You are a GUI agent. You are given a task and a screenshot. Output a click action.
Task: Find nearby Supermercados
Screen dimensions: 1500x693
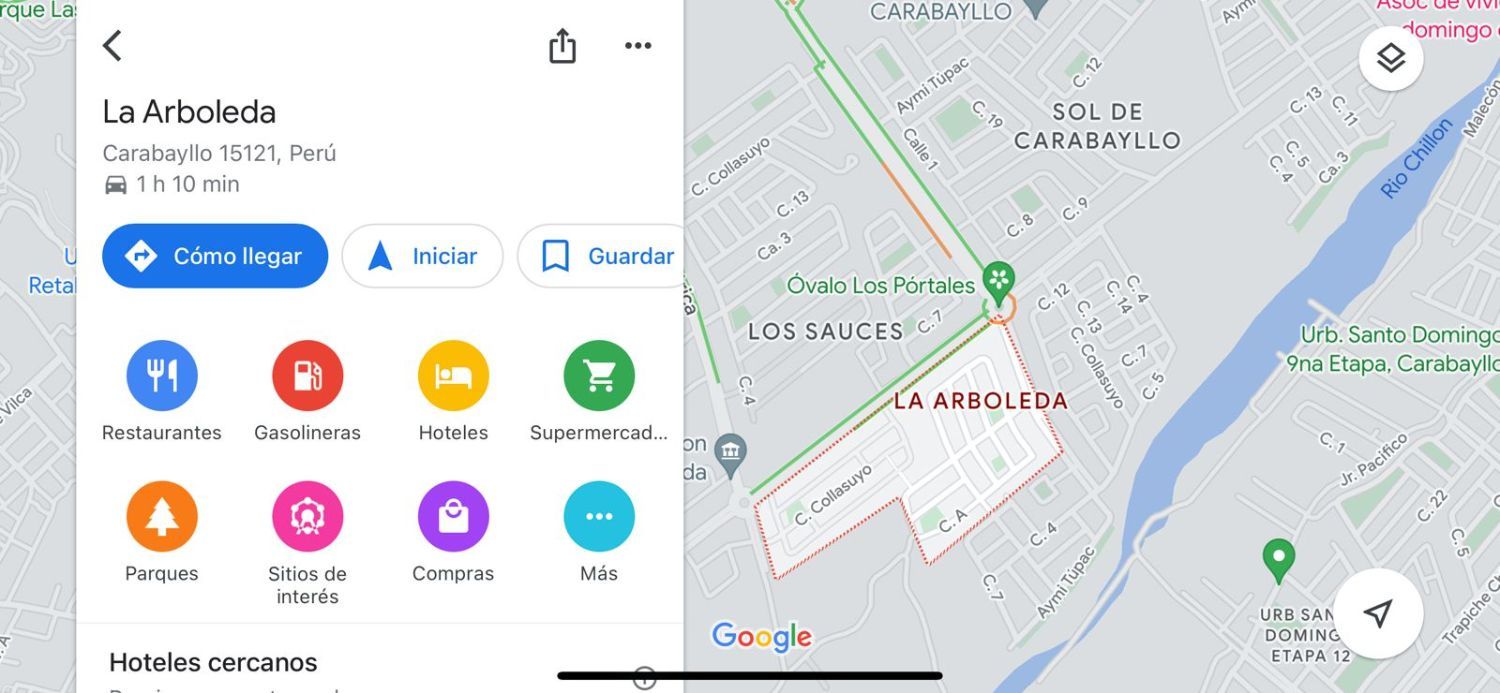[598, 391]
